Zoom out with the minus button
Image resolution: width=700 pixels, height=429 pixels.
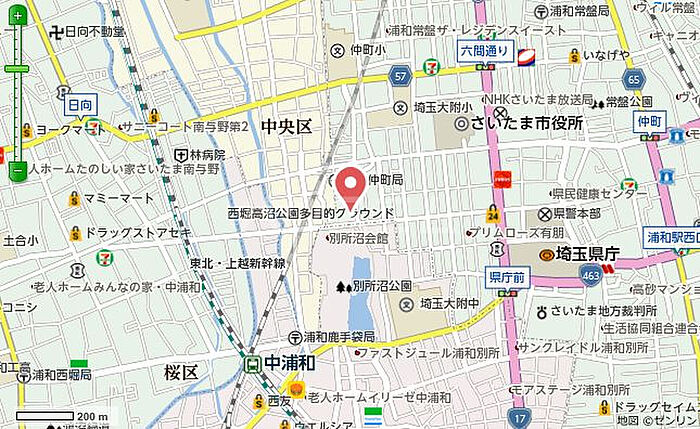coord(18,169)
